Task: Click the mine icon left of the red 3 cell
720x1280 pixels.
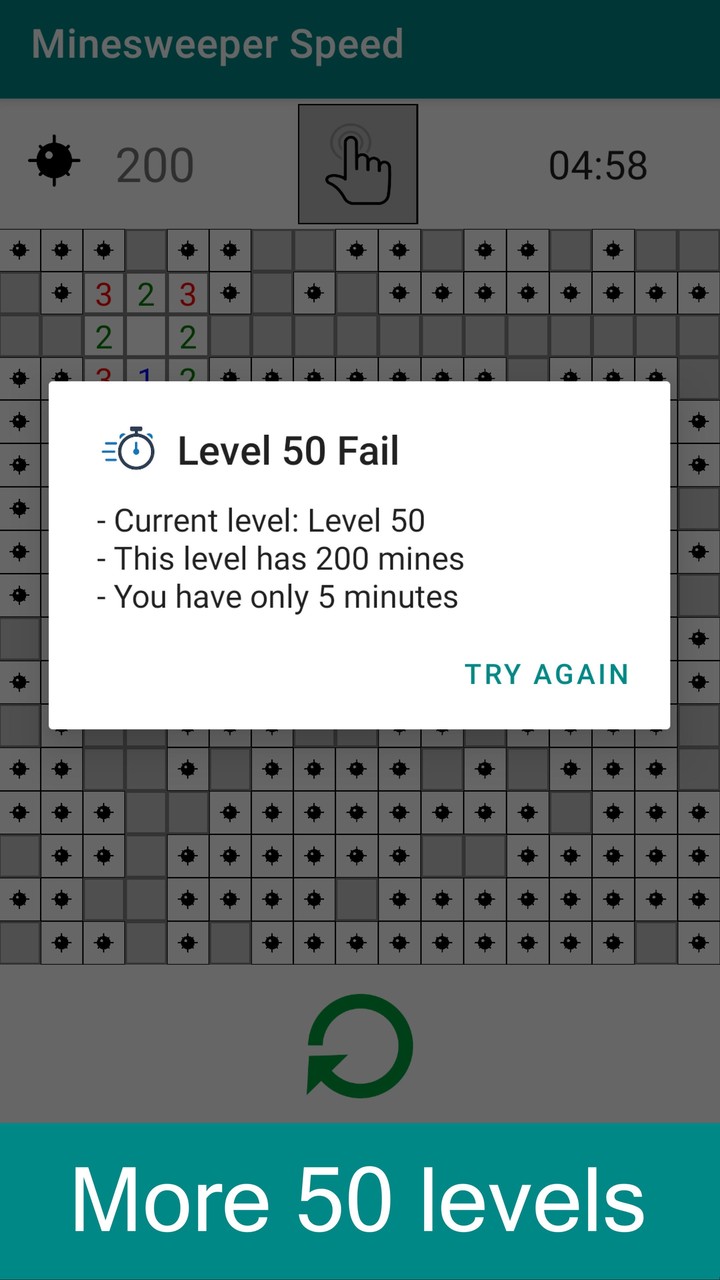Action: (x=61, y=293)
